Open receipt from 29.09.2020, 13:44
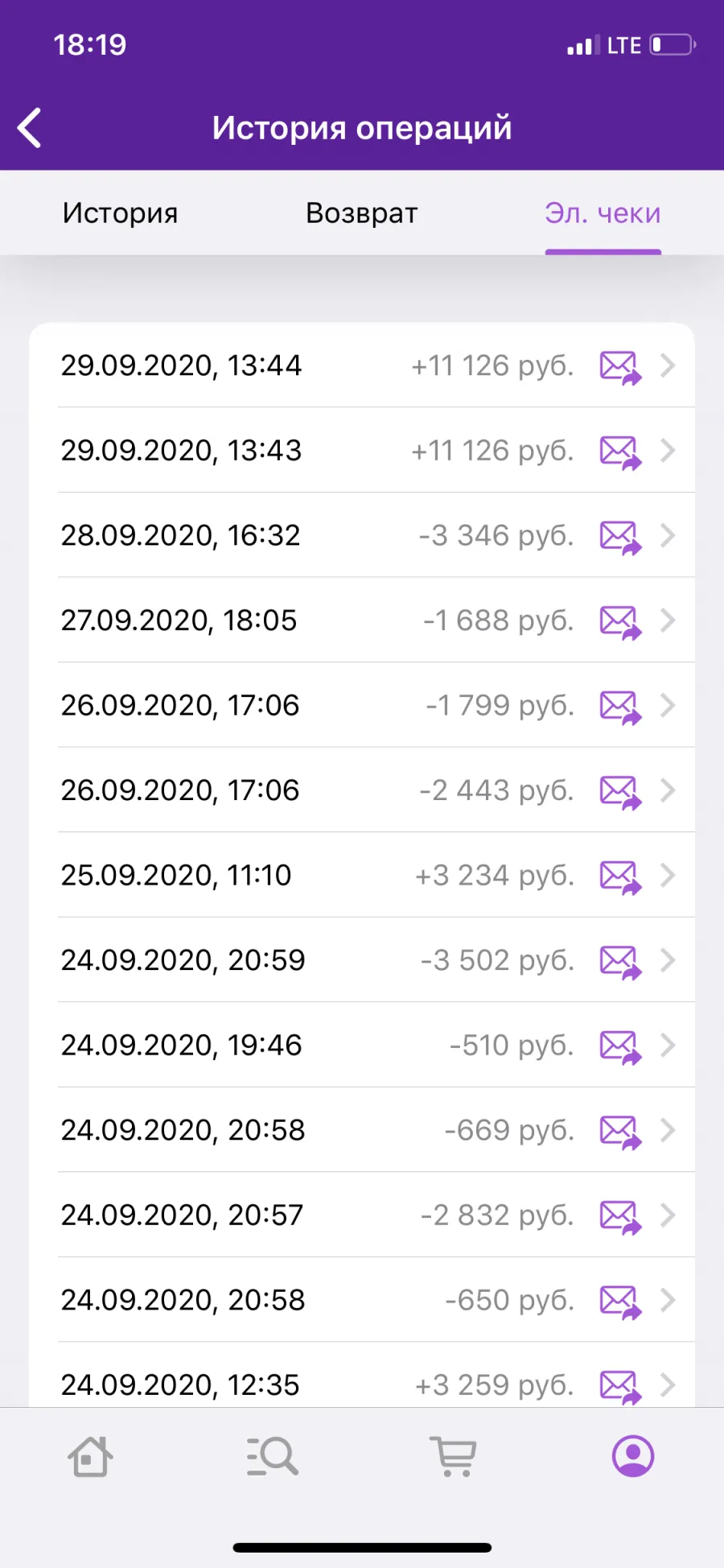Viewport: 724px width, 1568px height. click(362, 365)
